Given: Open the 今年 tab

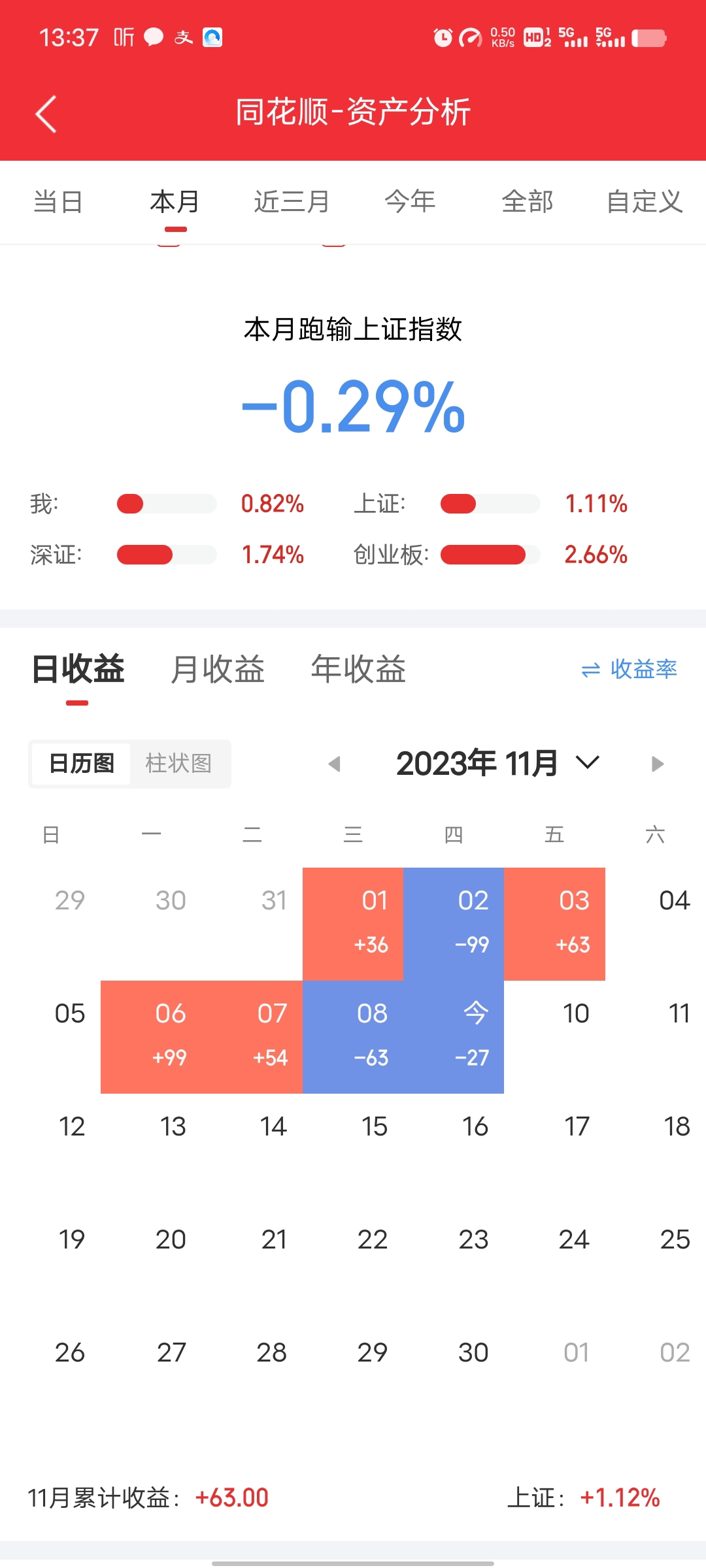Looking at the screenshot, I should [410, 201].
